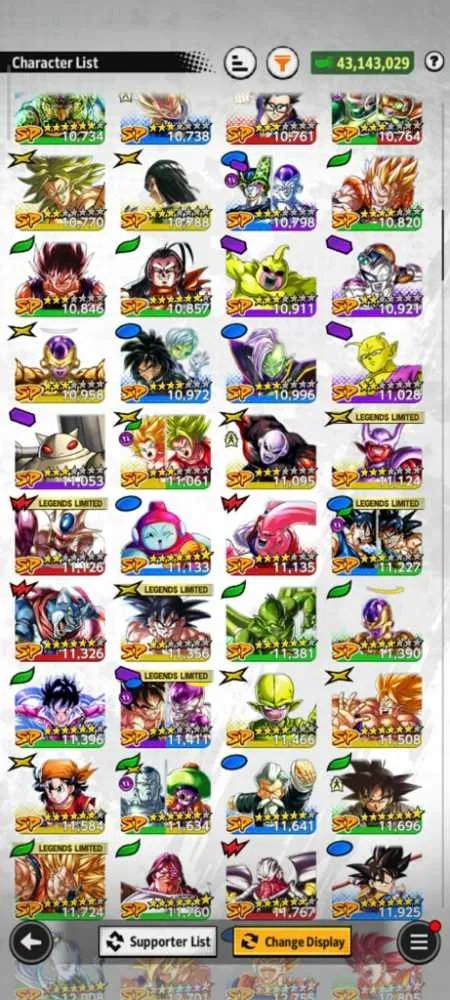Tap the Change Display button
450x1000 pixels.
coord(292,941)
